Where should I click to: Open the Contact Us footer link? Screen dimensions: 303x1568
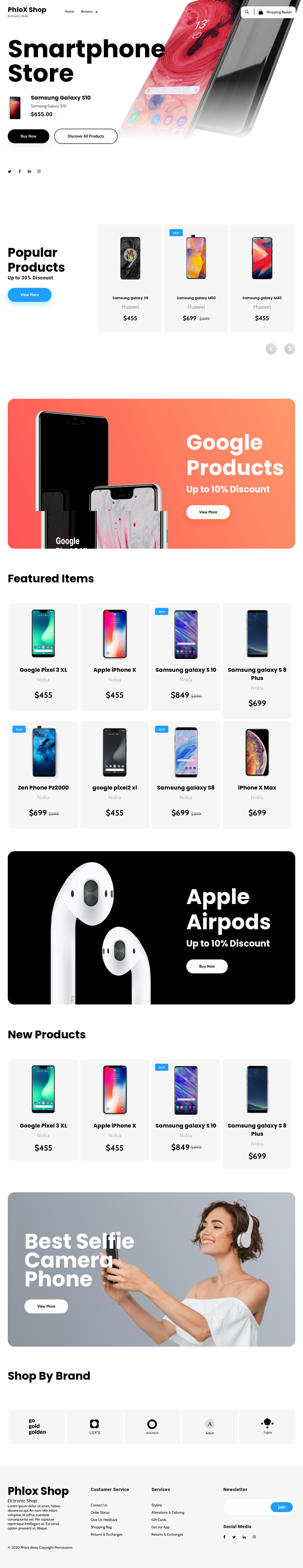point(99,1505)
